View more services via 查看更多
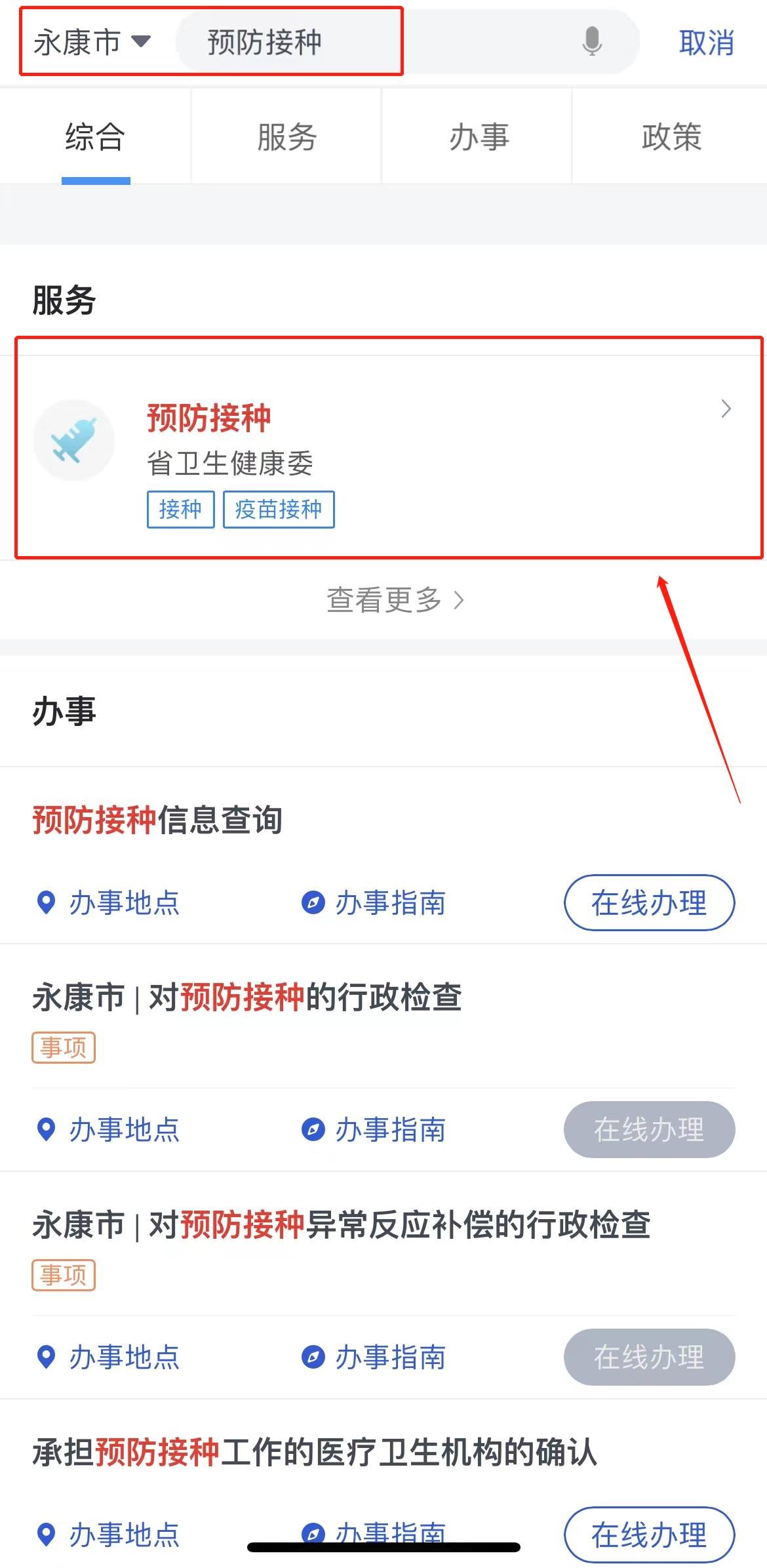Screen dimensions: 767x1568 coord(395,599)
